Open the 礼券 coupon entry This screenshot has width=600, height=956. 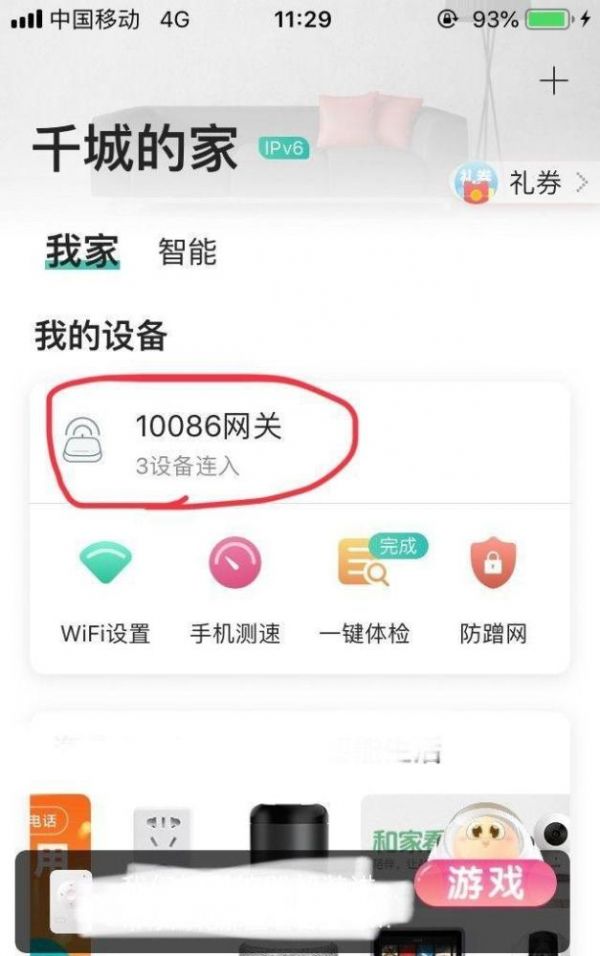(522, 183)
